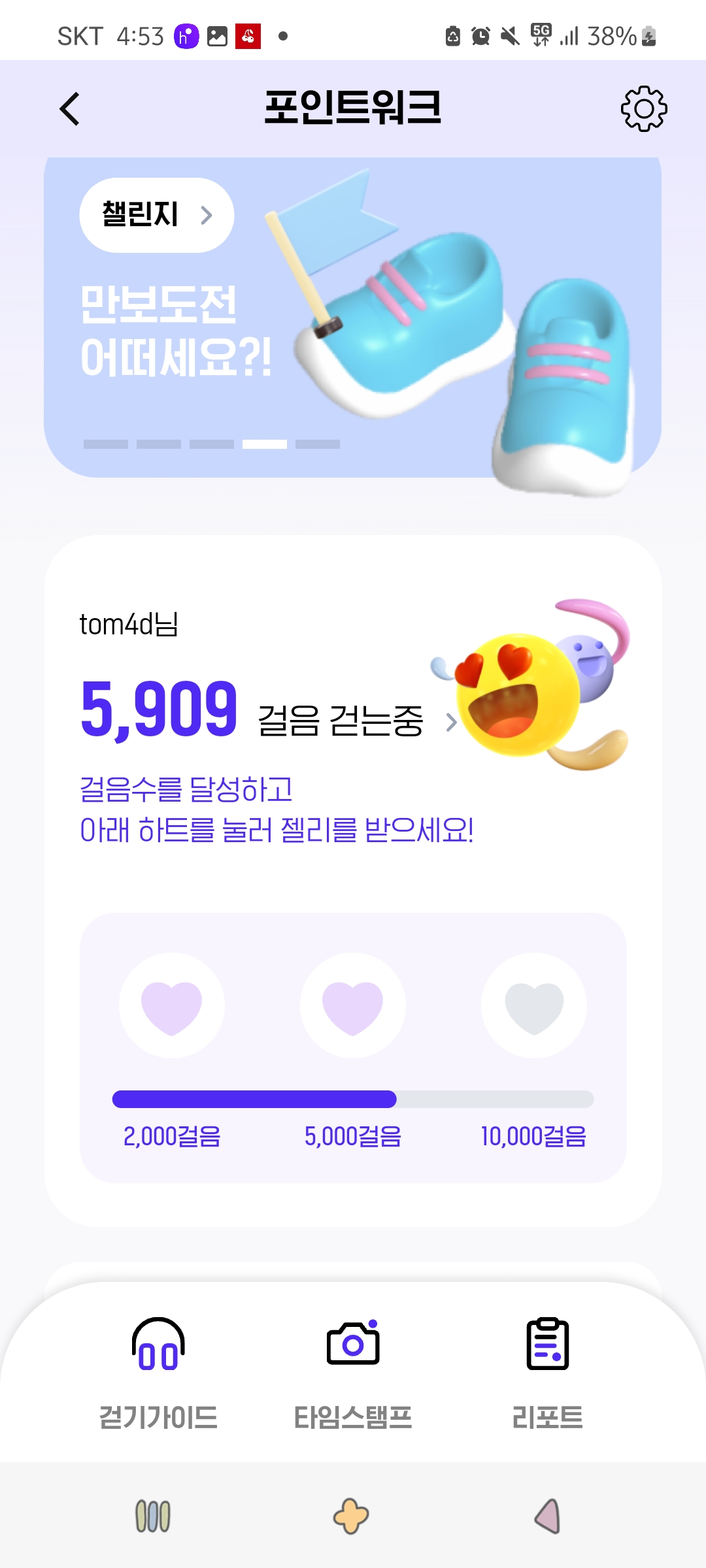Image resolution: width=706 pixels, height=1568 pixels.
Task: Open the 리포트 tab
Action: (547, 1372)
